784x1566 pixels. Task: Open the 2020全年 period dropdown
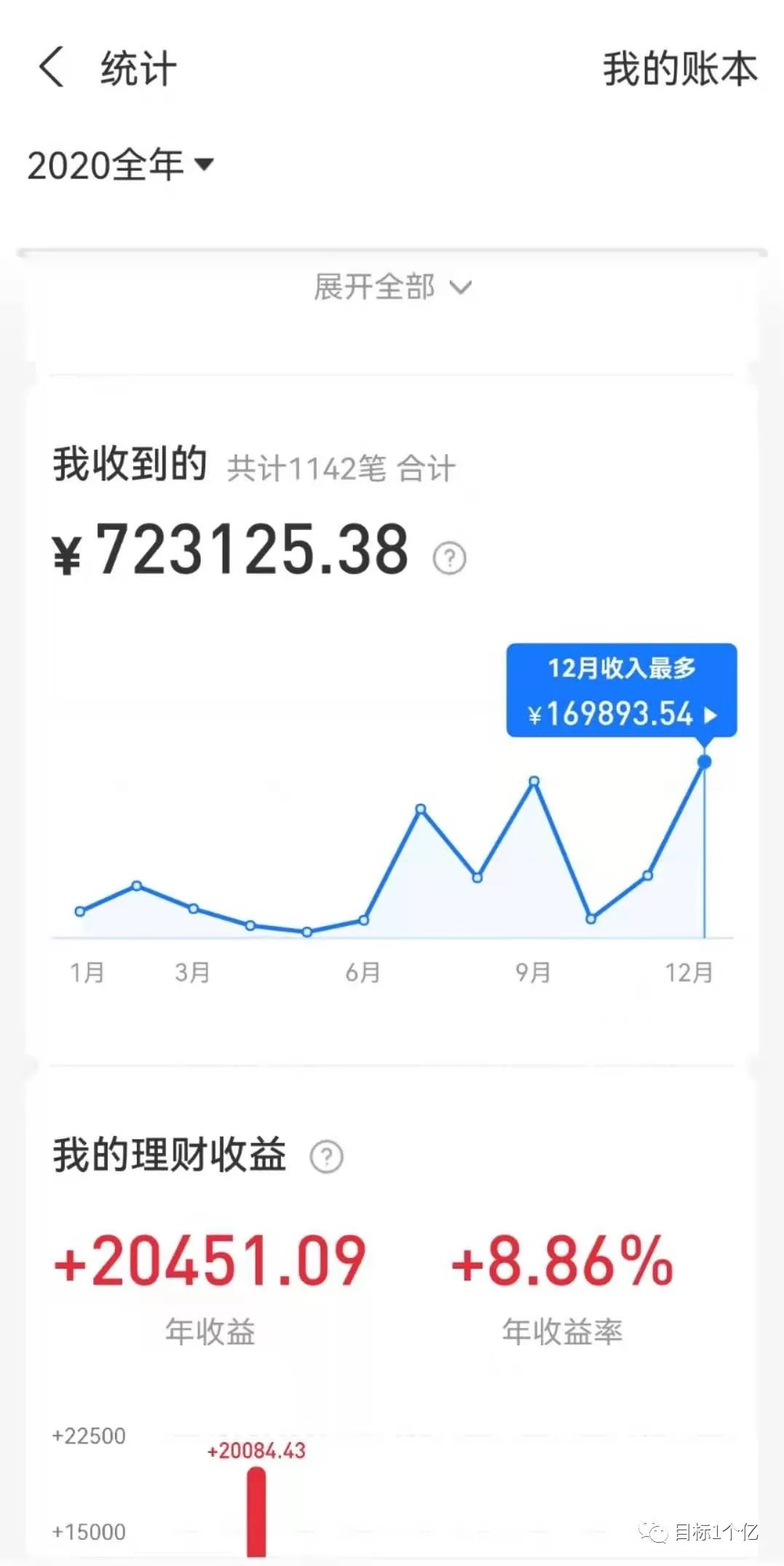click(x=121, y=165)
